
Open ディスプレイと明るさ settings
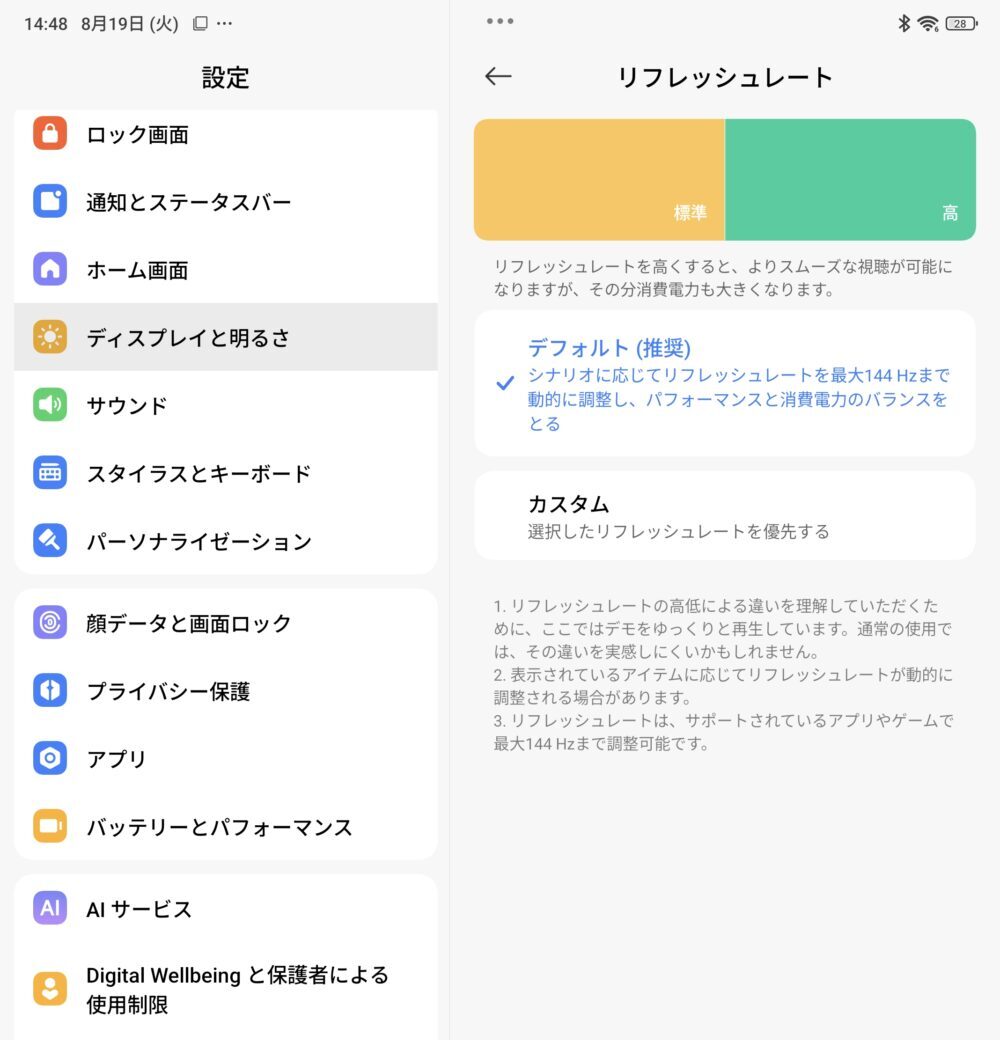coord(225,338)
